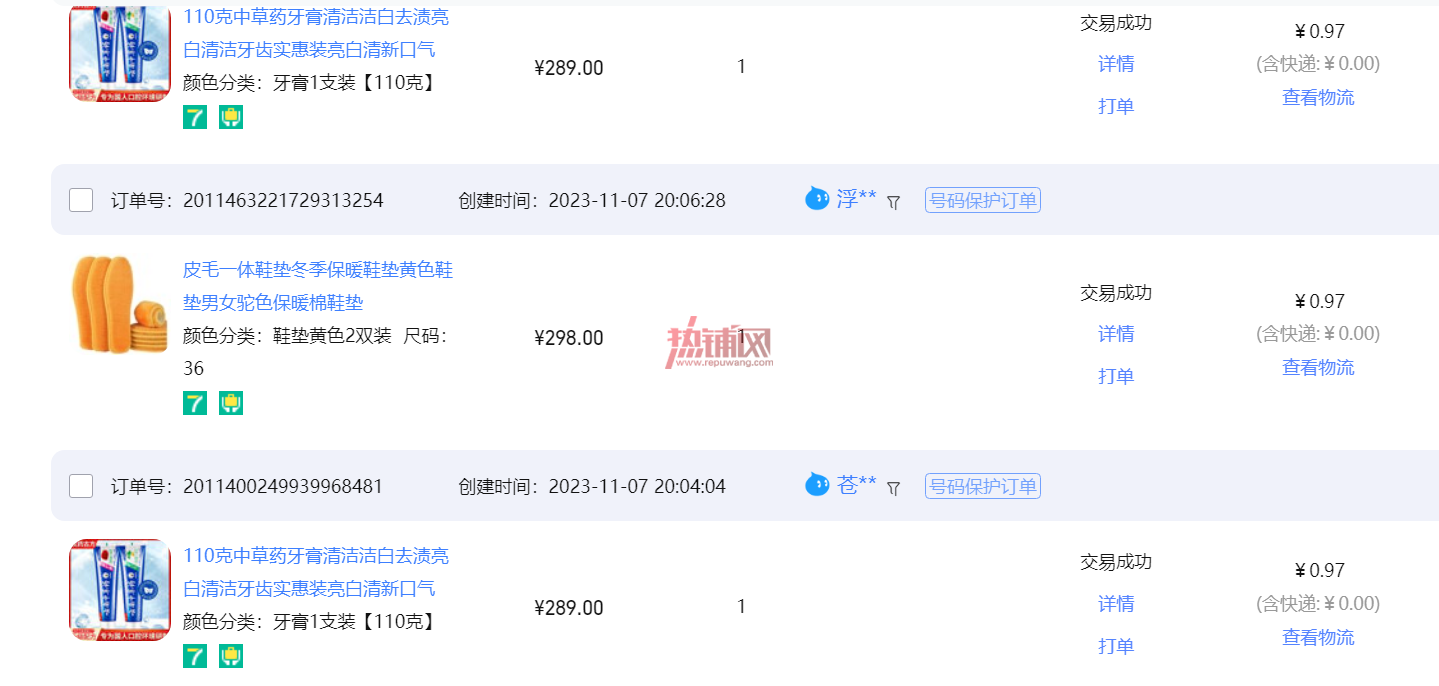Chat via the Wangwang icon beside 苍**
The image size is (1439, 686).
pos(817,484)
